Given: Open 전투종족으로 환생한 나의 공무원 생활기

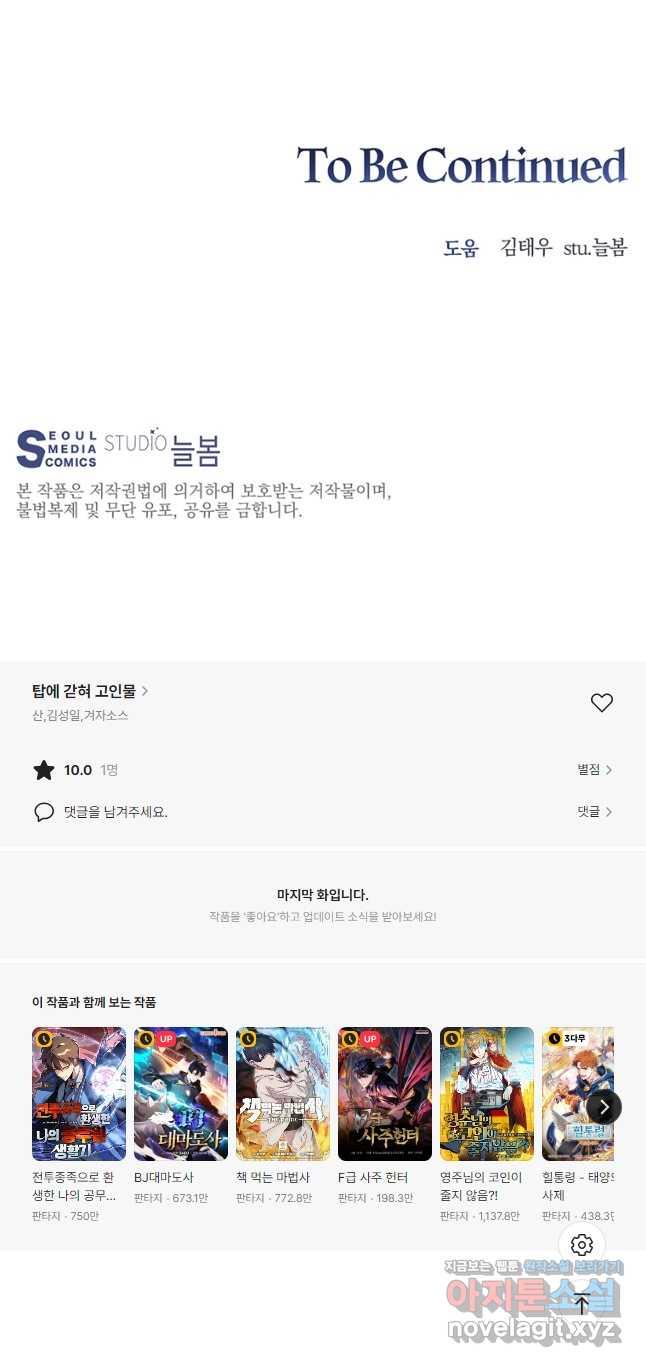Looking at the screenshot, I should point(79,1094).
